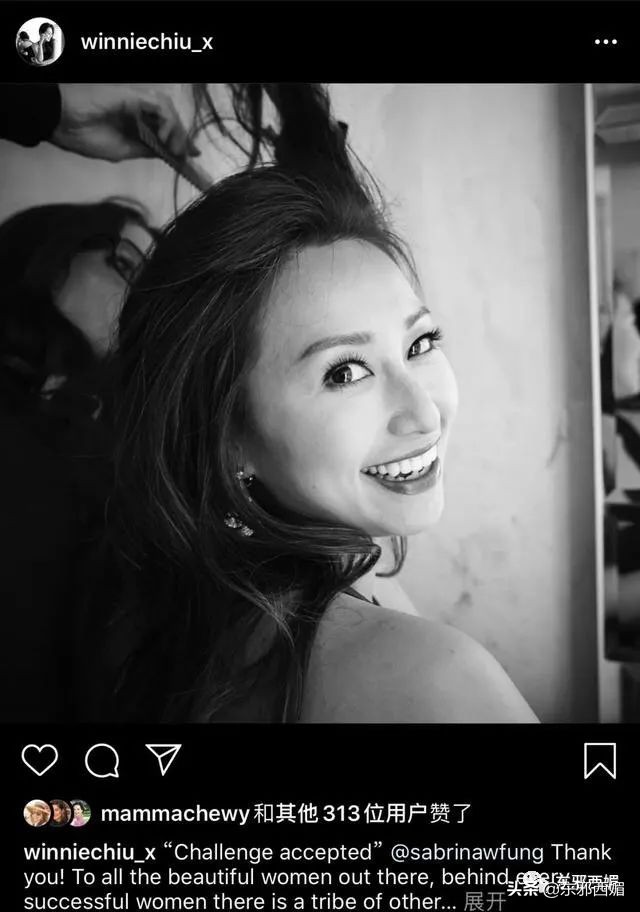Like this post with the heart
The height and width of the screenshot is (912, 640).
pos(40,760)
